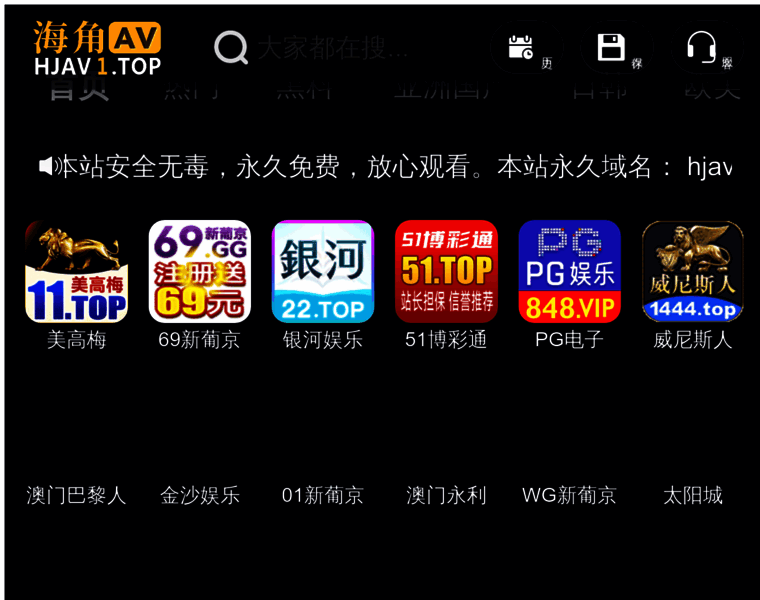The image size is (760, 600).
Task: Open the 51博彩通 tile
Action: [446, 272]
